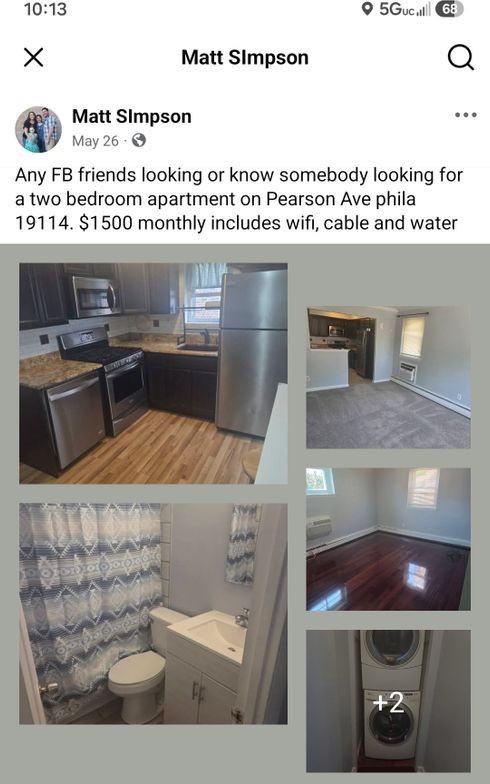View the +2 more photos tile
490x784 pixels.
click(x=388, y=701)
